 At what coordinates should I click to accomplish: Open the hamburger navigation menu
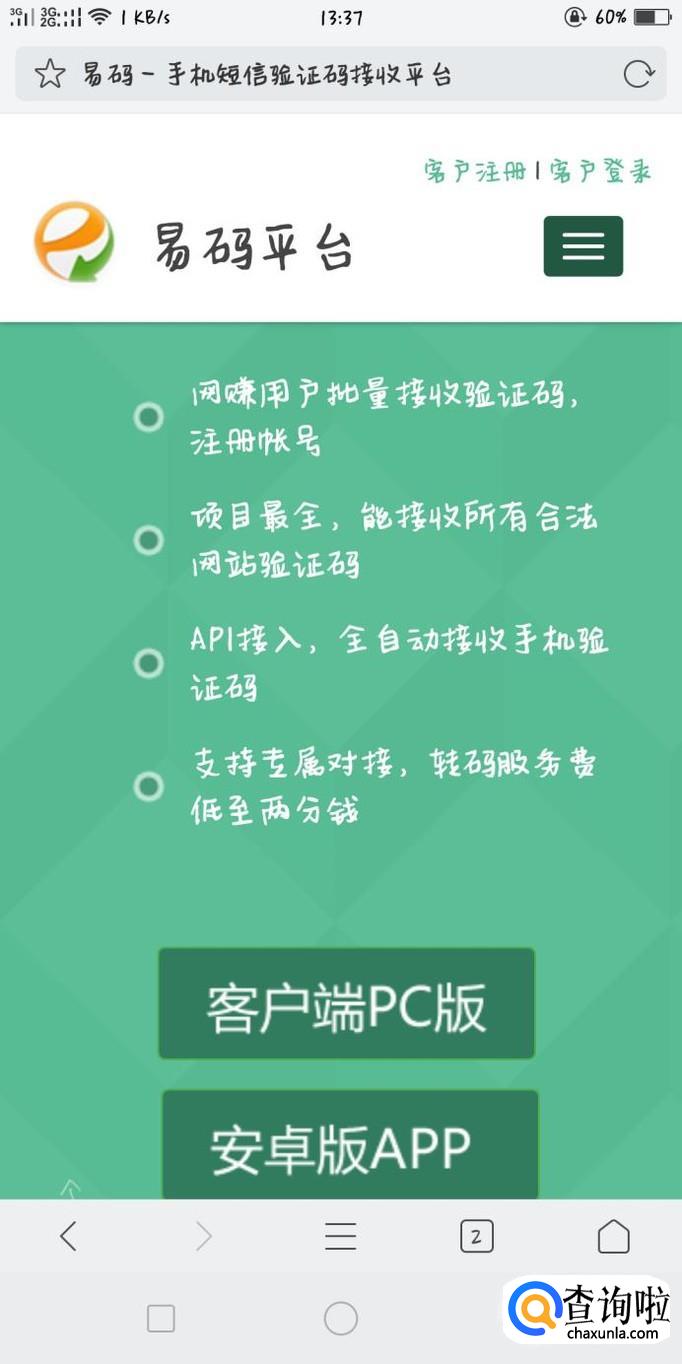click(x=583, y=246)
